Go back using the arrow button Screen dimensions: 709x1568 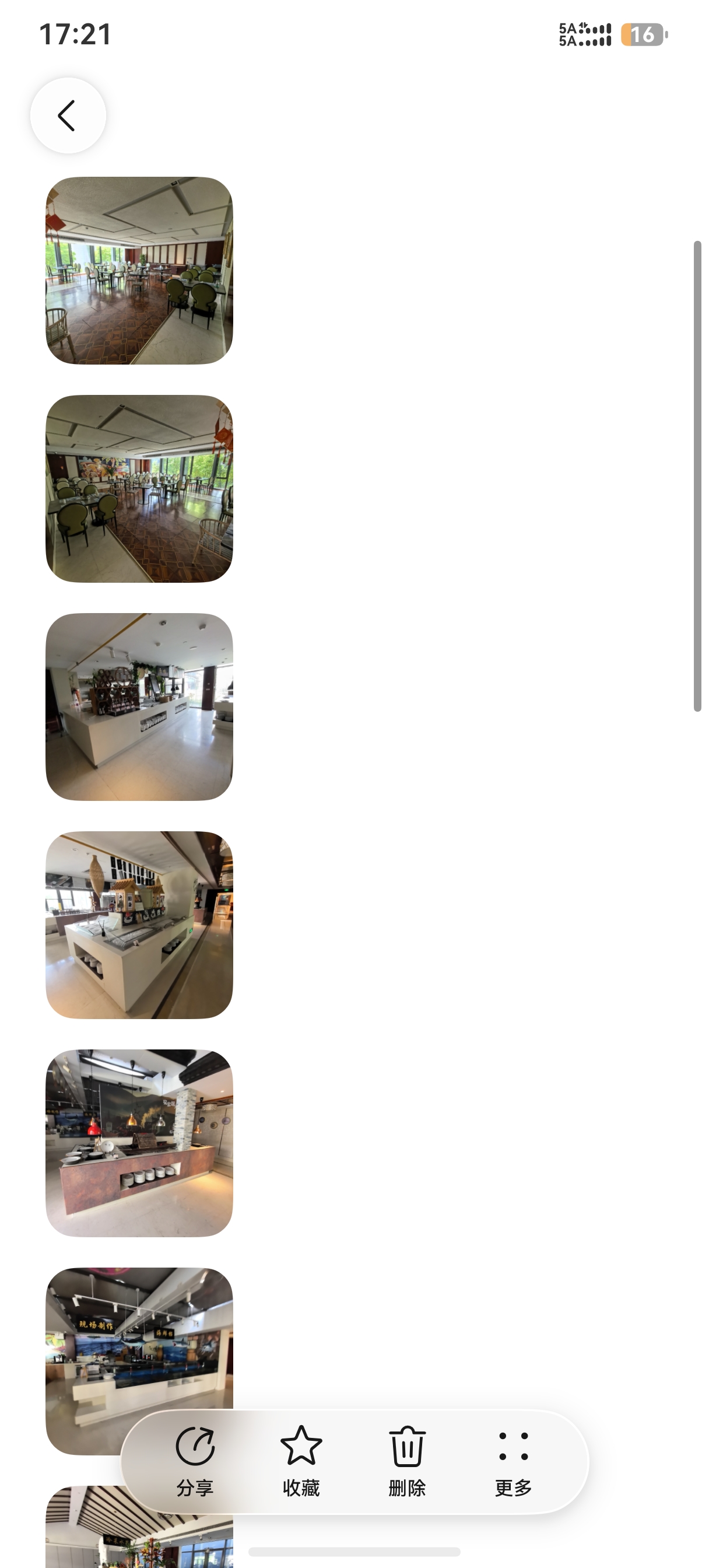tap(68, 116)
